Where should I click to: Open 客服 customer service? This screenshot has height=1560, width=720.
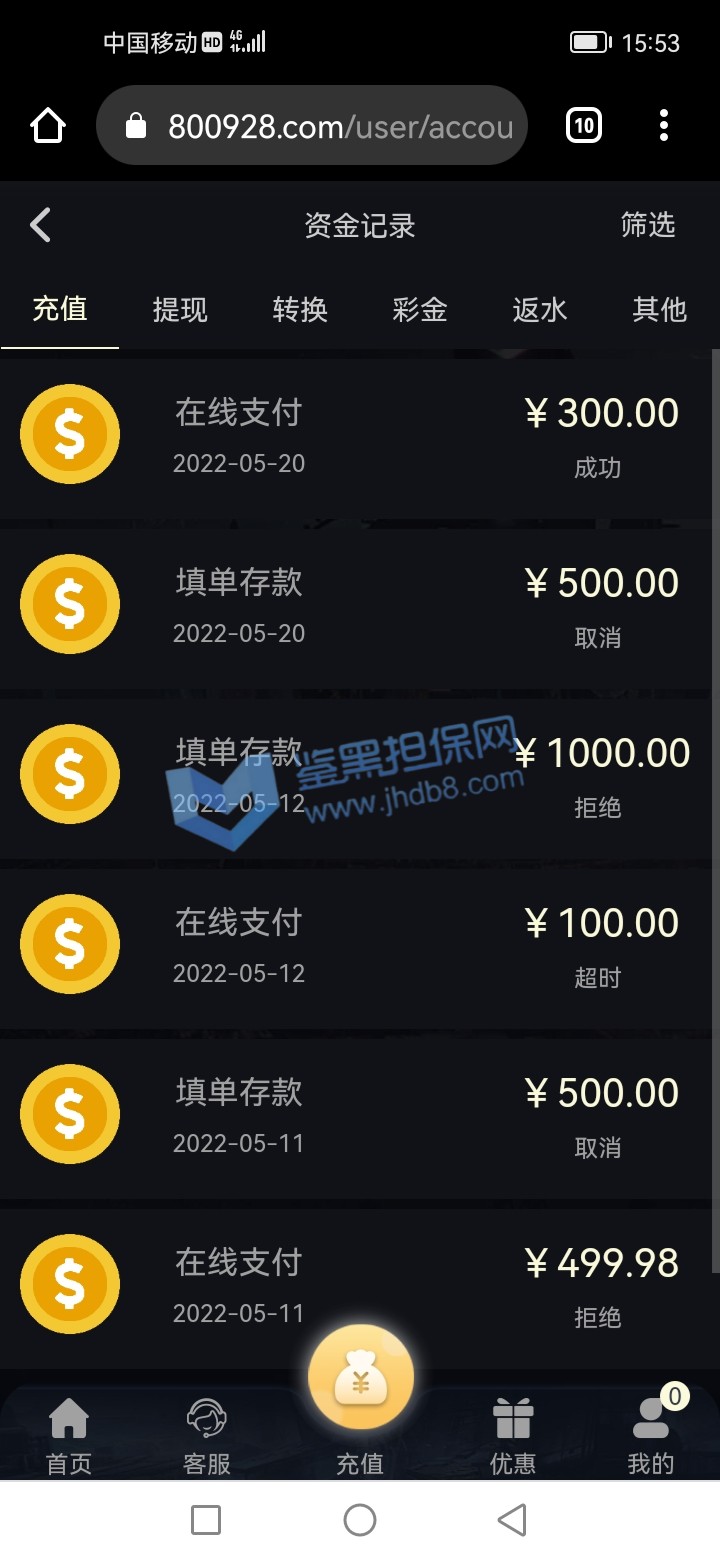pyautogui.click(x=207, y=1437)
